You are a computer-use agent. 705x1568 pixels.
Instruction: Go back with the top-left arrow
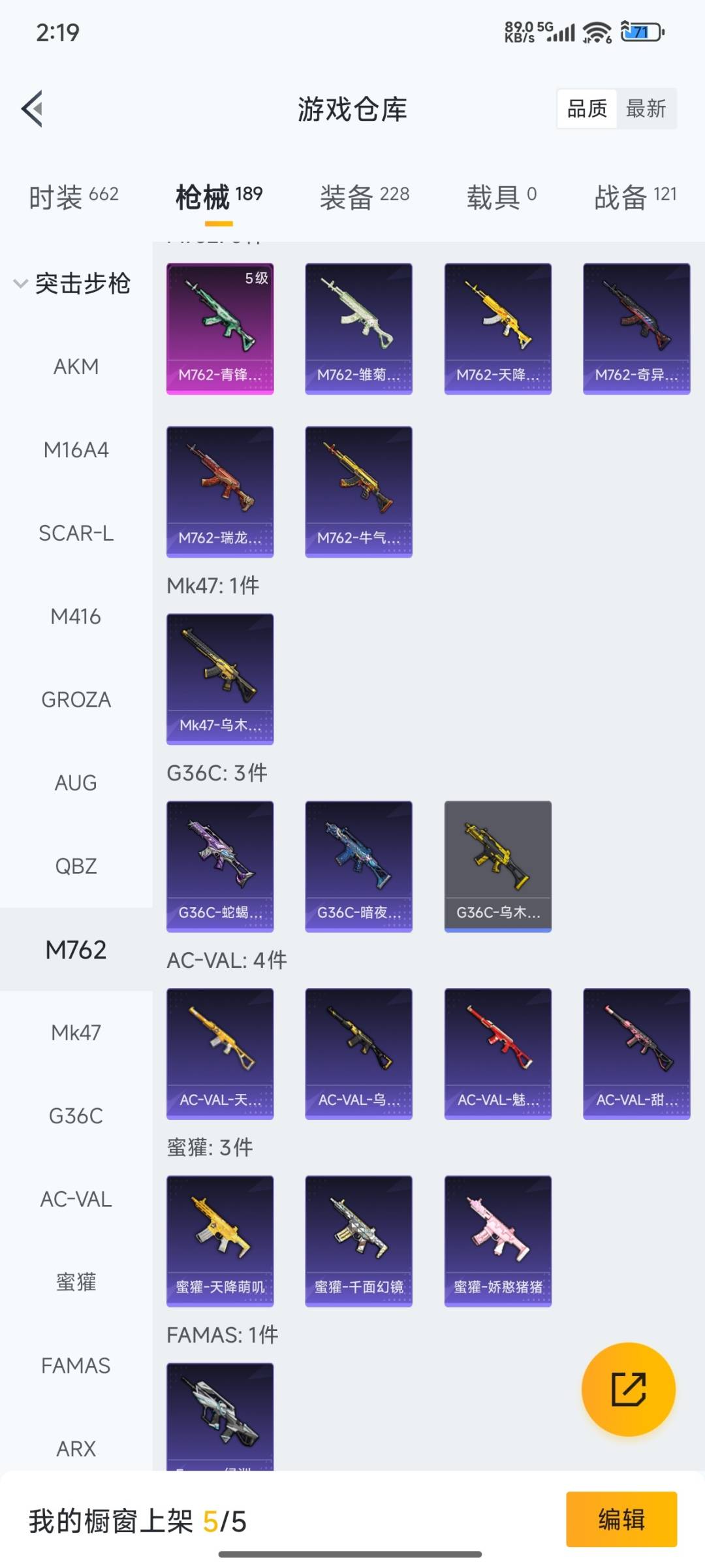click(x=32, y=108)
